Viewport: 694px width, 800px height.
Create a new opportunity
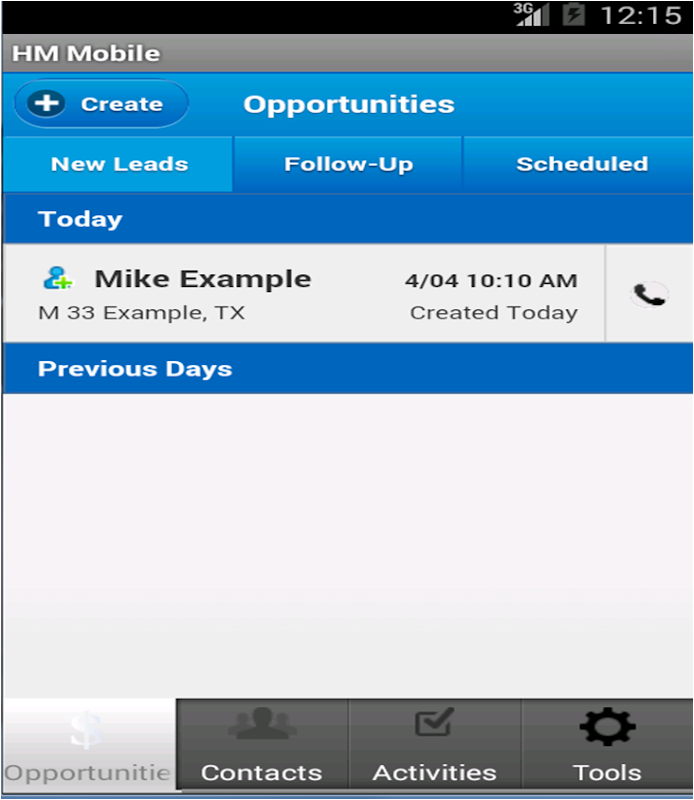click(x=101, y=104)
